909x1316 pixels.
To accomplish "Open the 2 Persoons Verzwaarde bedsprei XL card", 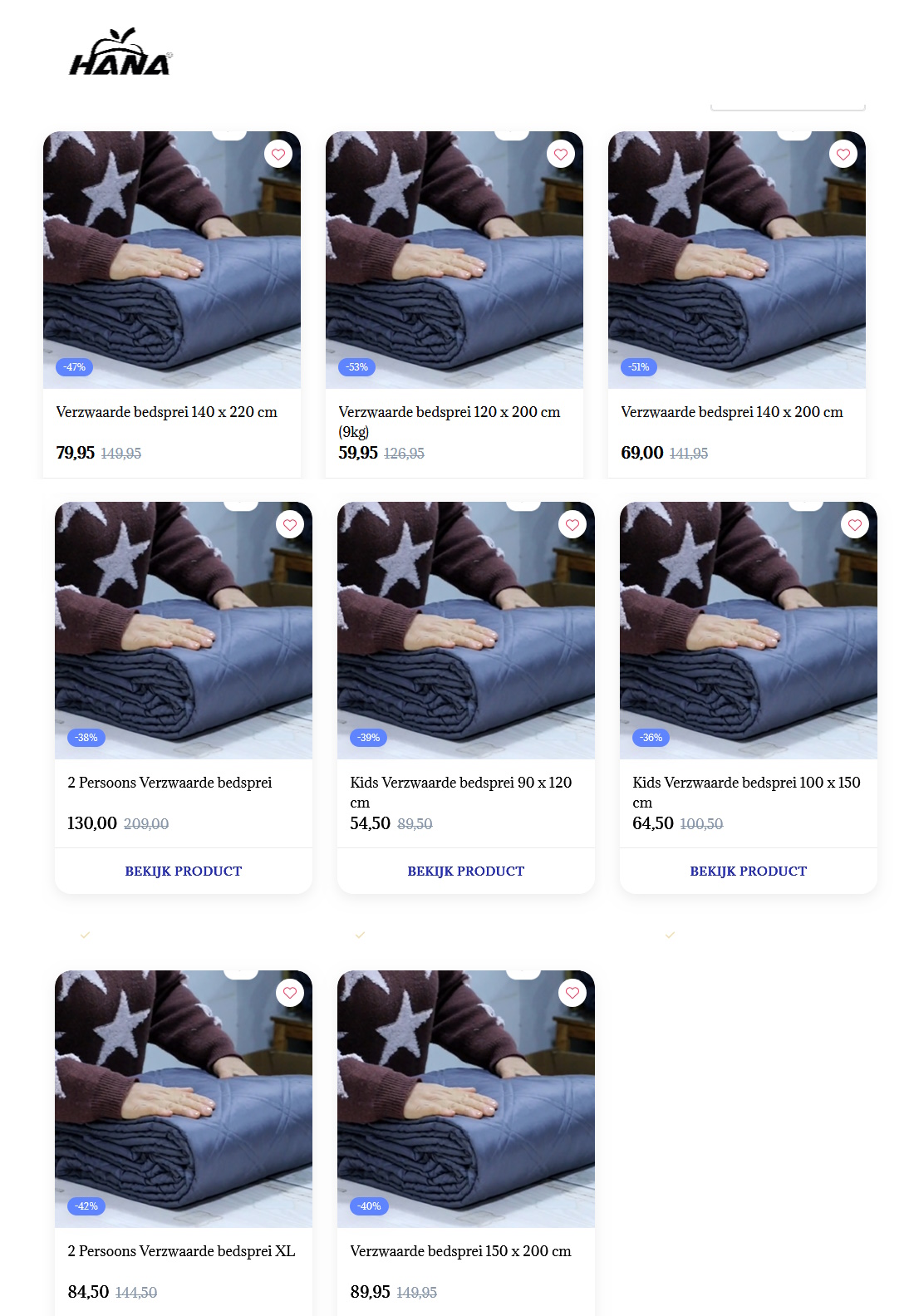I will (181, 1251).
